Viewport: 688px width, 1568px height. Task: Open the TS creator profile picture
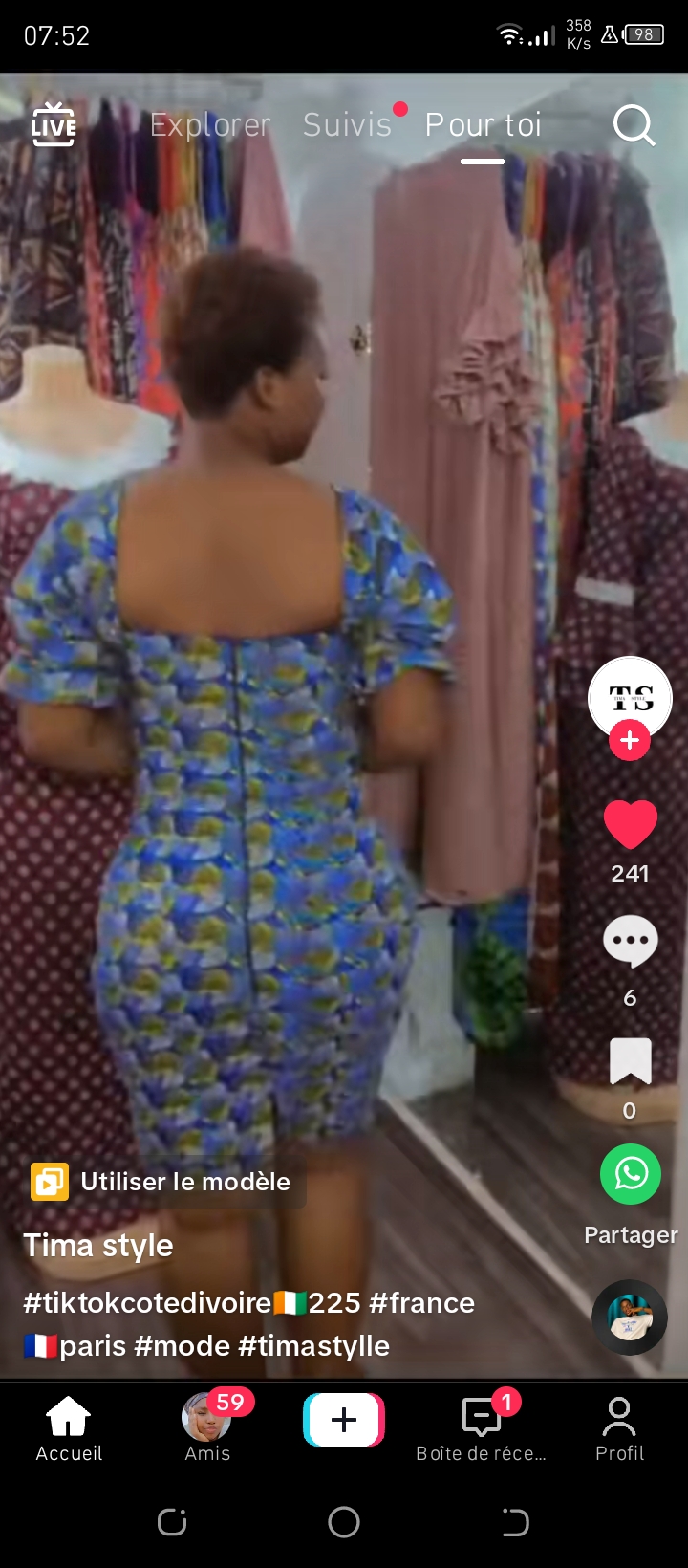coord(630,699)
